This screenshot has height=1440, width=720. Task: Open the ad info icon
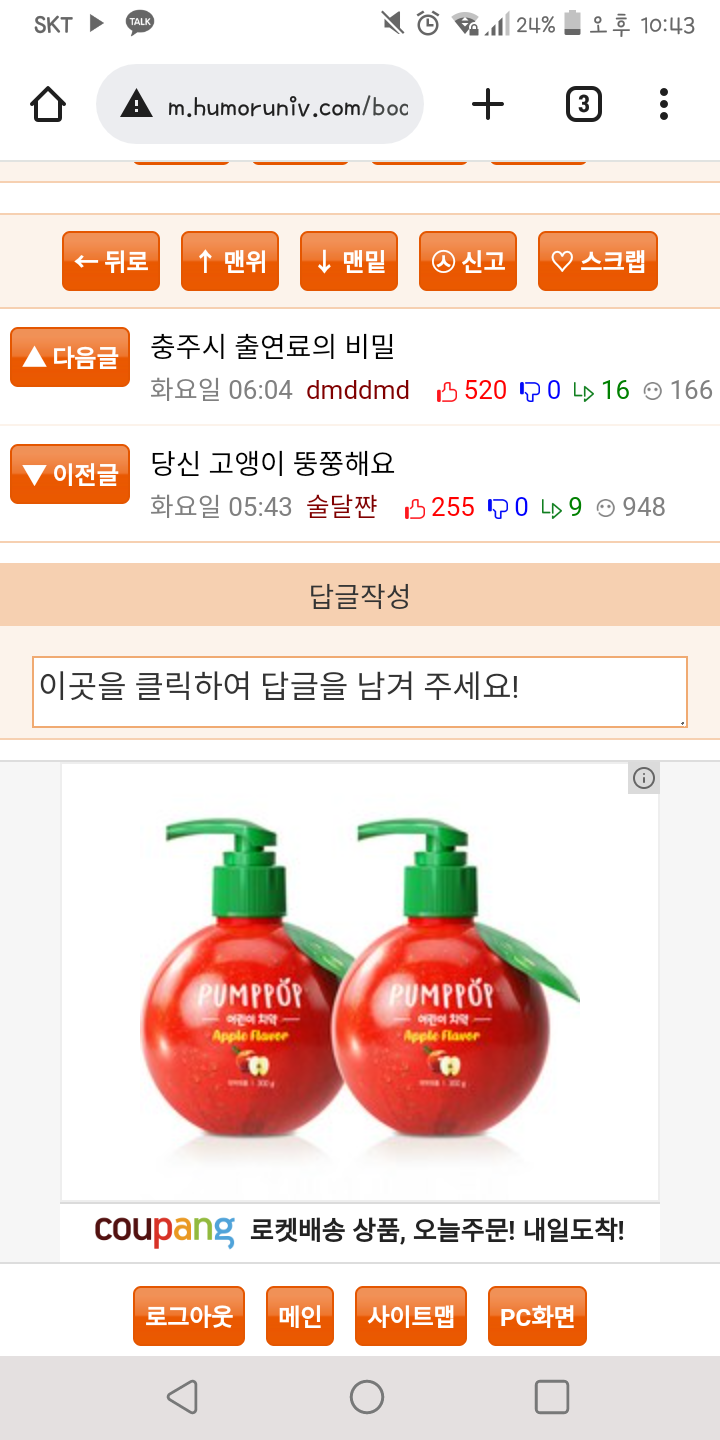(x=644, y=778)
